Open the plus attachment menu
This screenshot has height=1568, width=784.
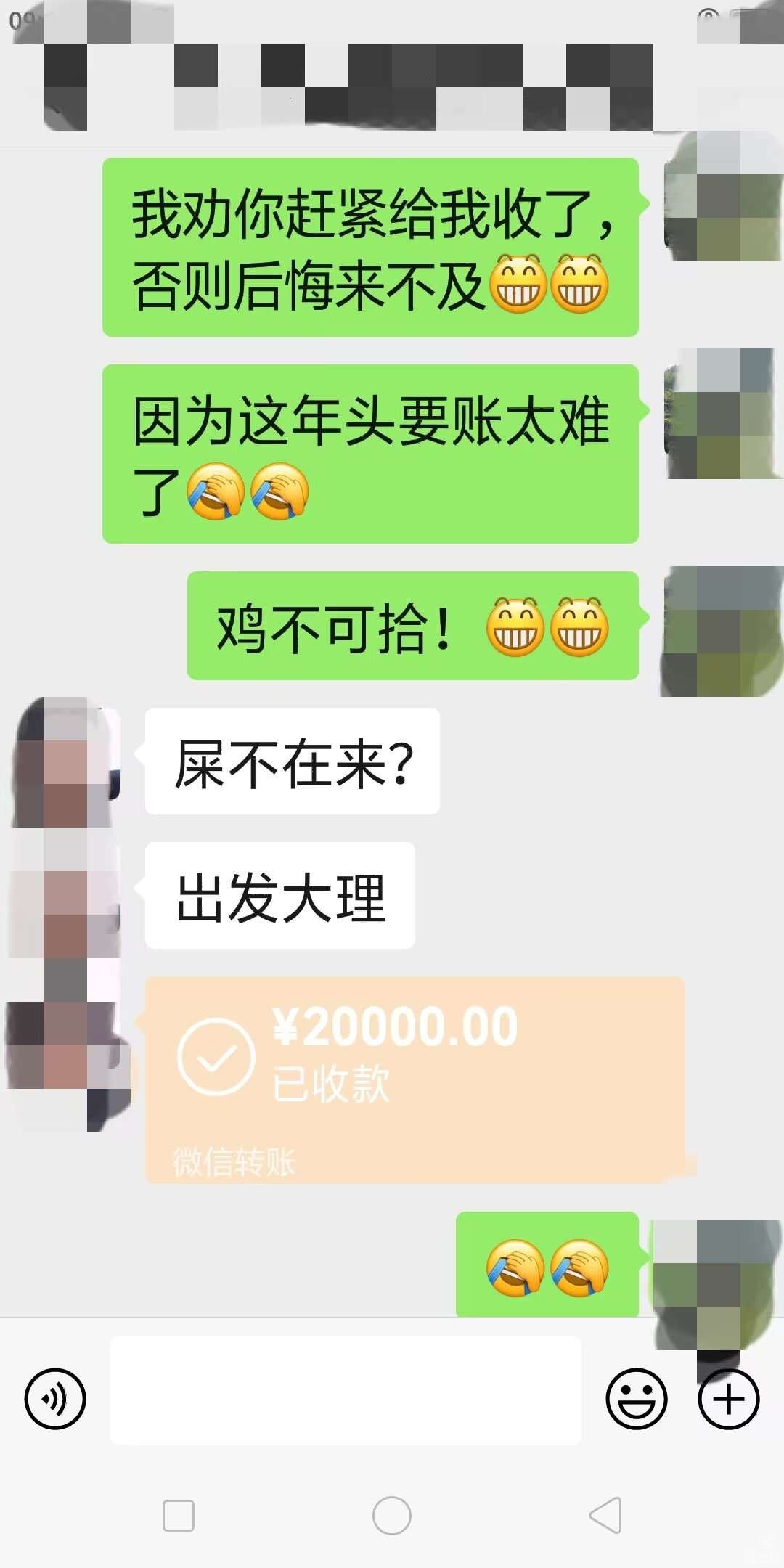(728, 1399)
